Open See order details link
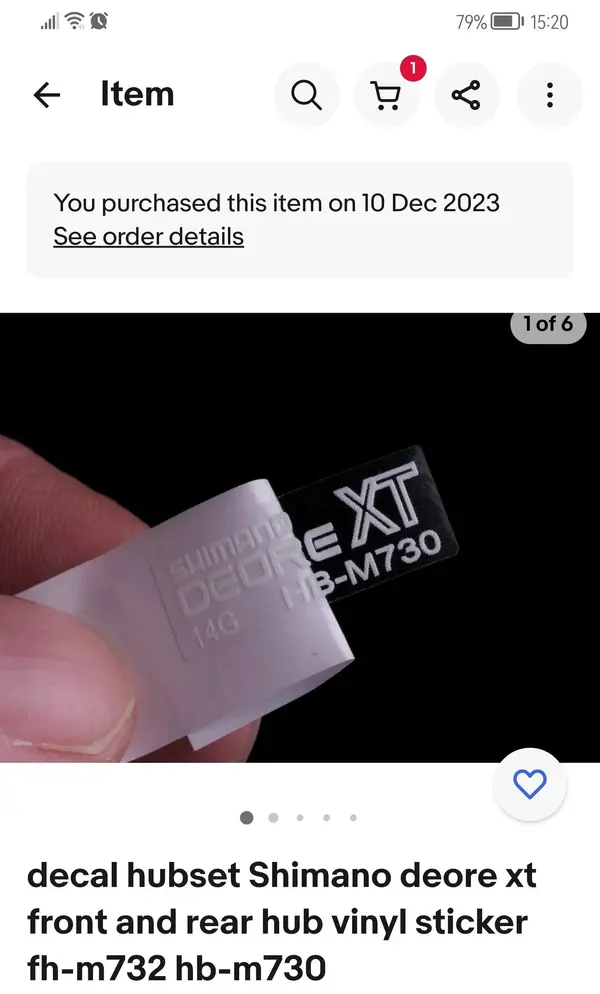This screenshot has height=994, width=600. click(x=148, y=237)
